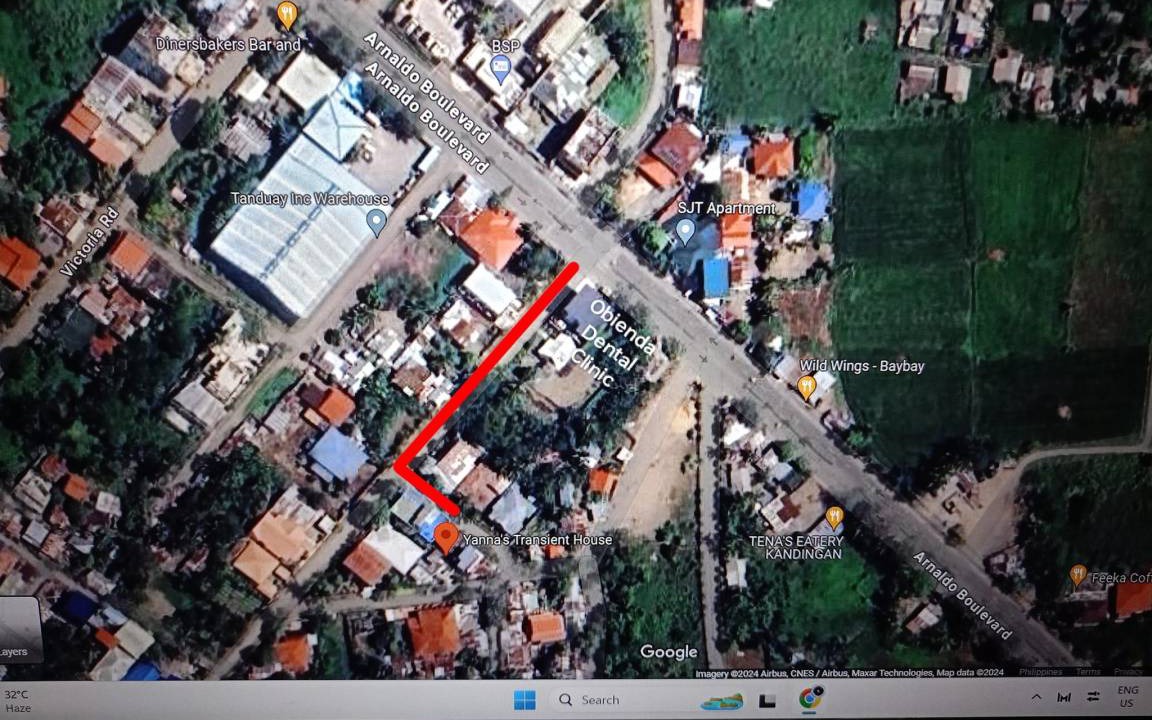Open the Windows Start menu

tap(524, 700)
